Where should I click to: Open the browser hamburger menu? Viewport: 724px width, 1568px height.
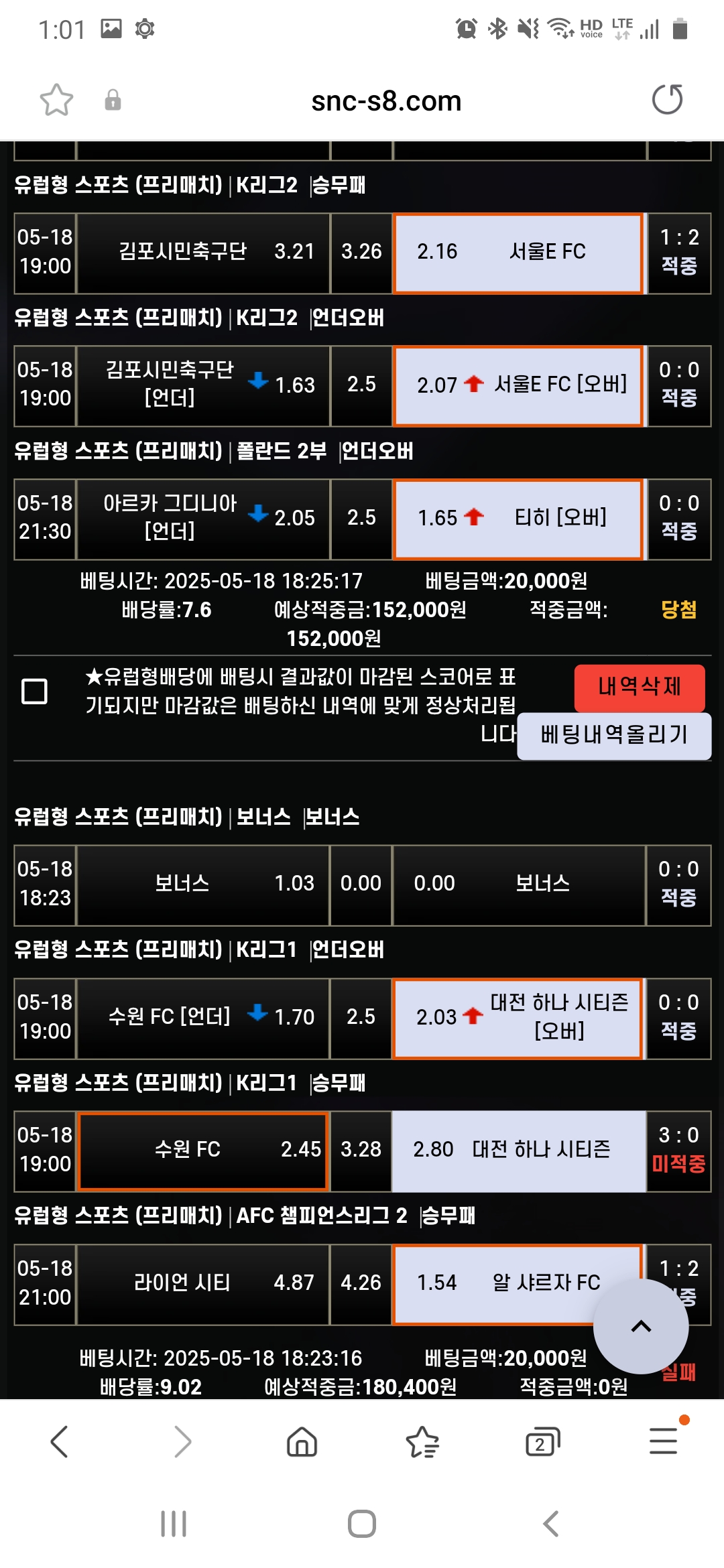click(664, 1441)
